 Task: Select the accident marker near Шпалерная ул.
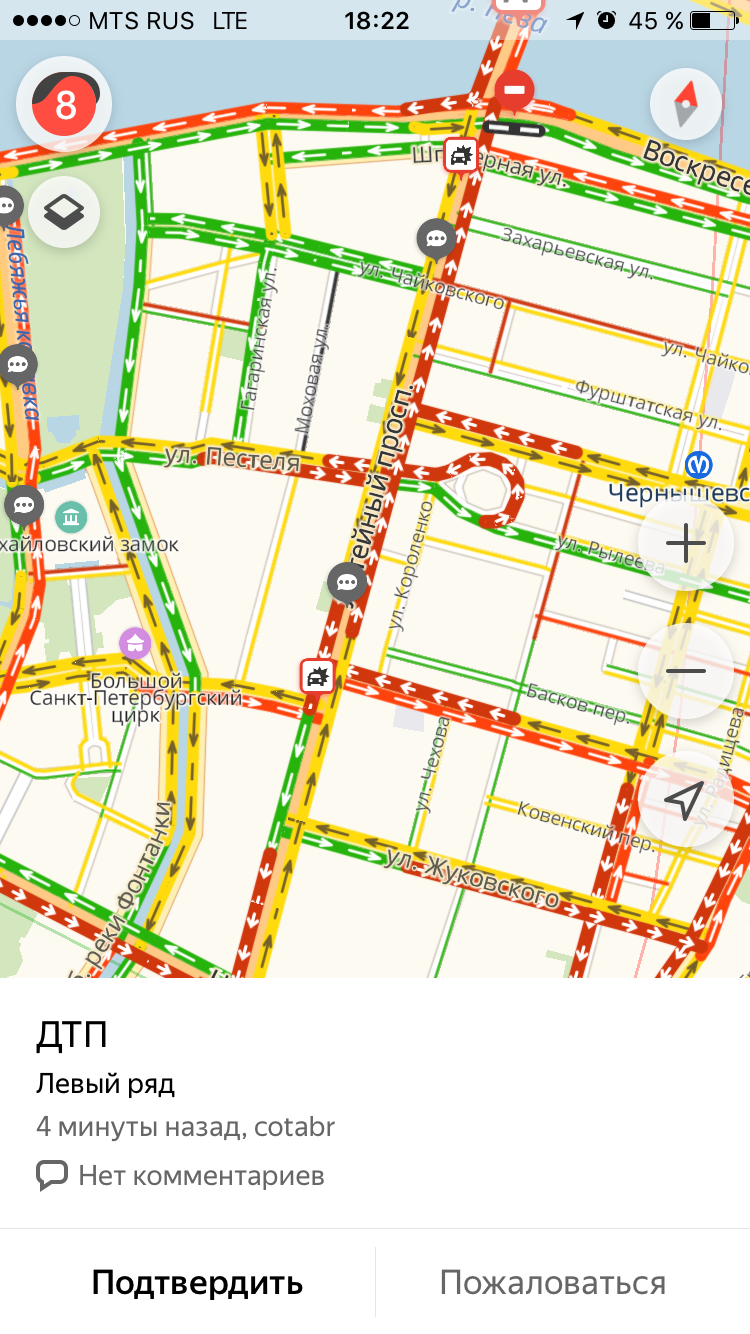[x=461, y=156]
